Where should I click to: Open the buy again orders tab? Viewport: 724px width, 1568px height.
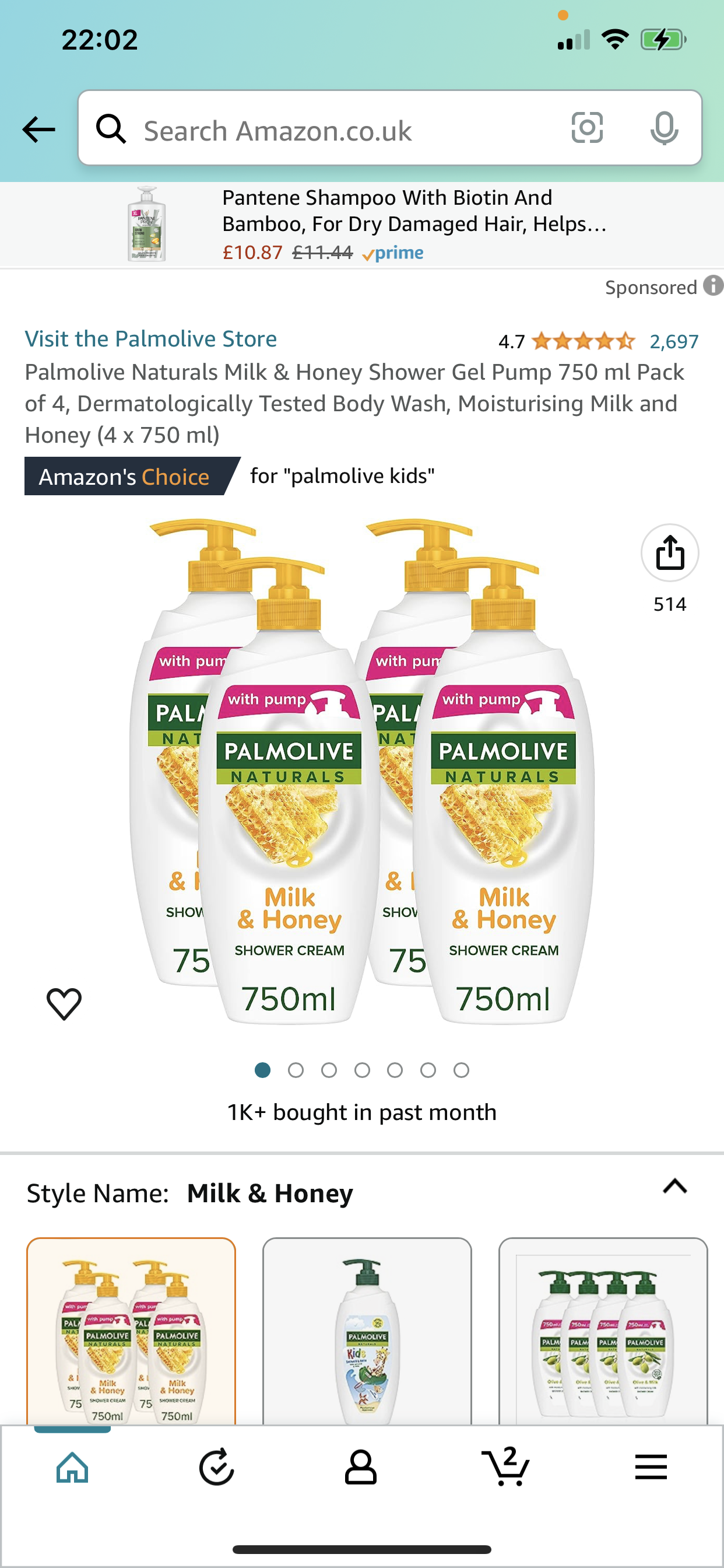(x=217, y=1467)
